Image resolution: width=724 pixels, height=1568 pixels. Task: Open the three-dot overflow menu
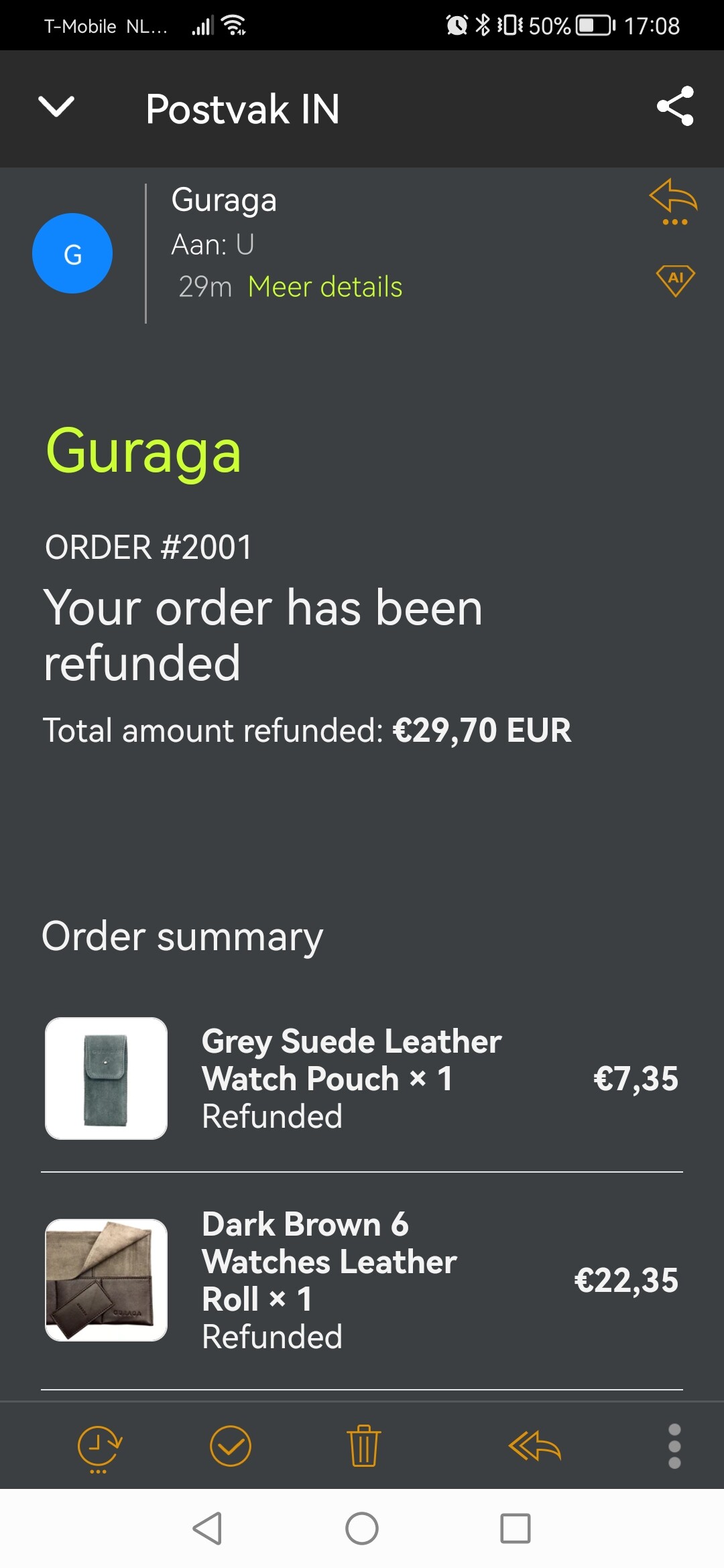(x=675, y=1446)
